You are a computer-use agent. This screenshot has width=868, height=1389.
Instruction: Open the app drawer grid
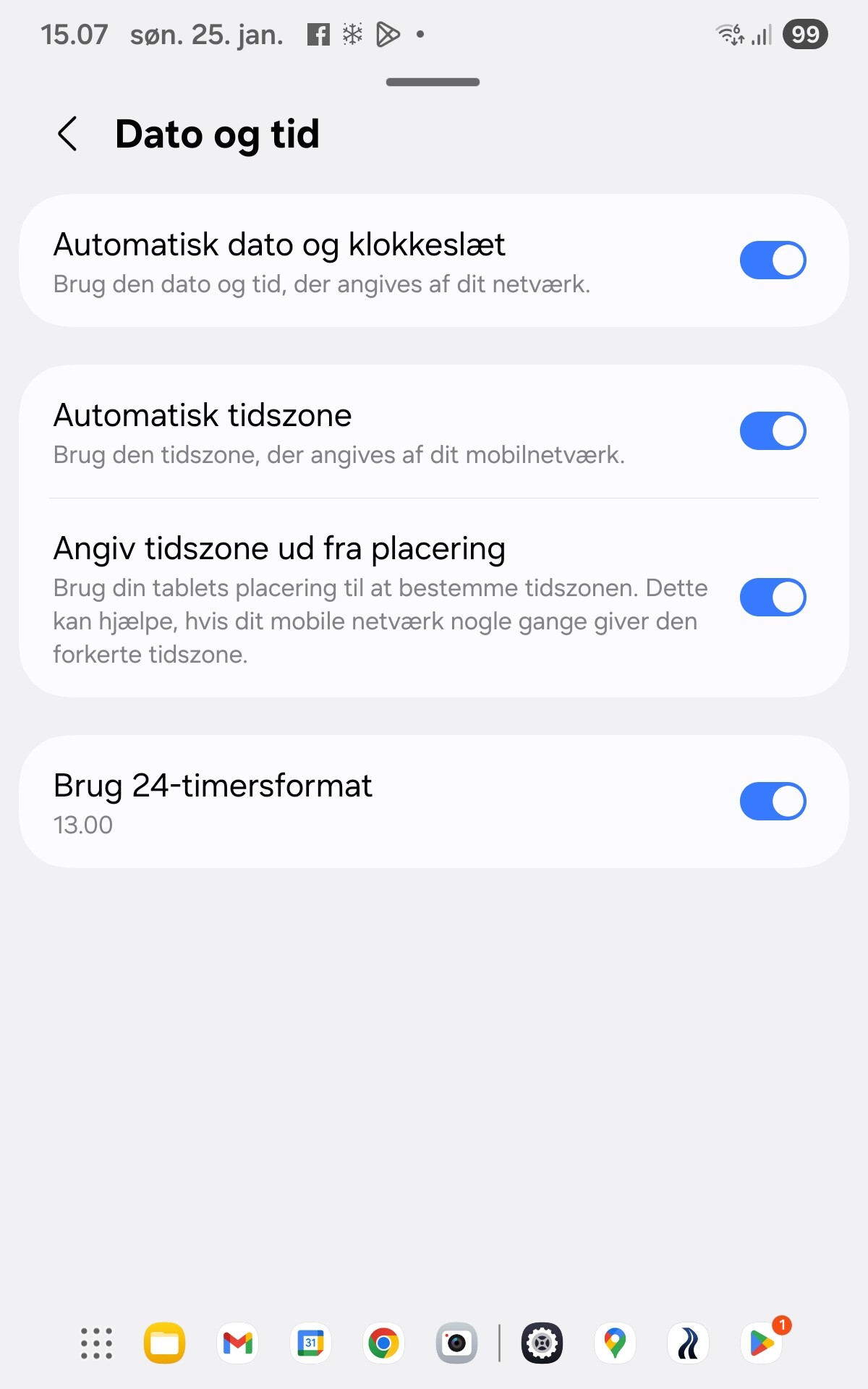[96, 1343]
